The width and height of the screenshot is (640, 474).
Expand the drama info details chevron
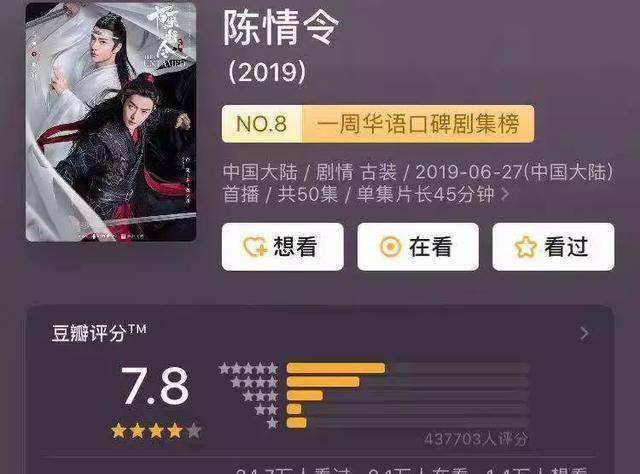[505, 194]
